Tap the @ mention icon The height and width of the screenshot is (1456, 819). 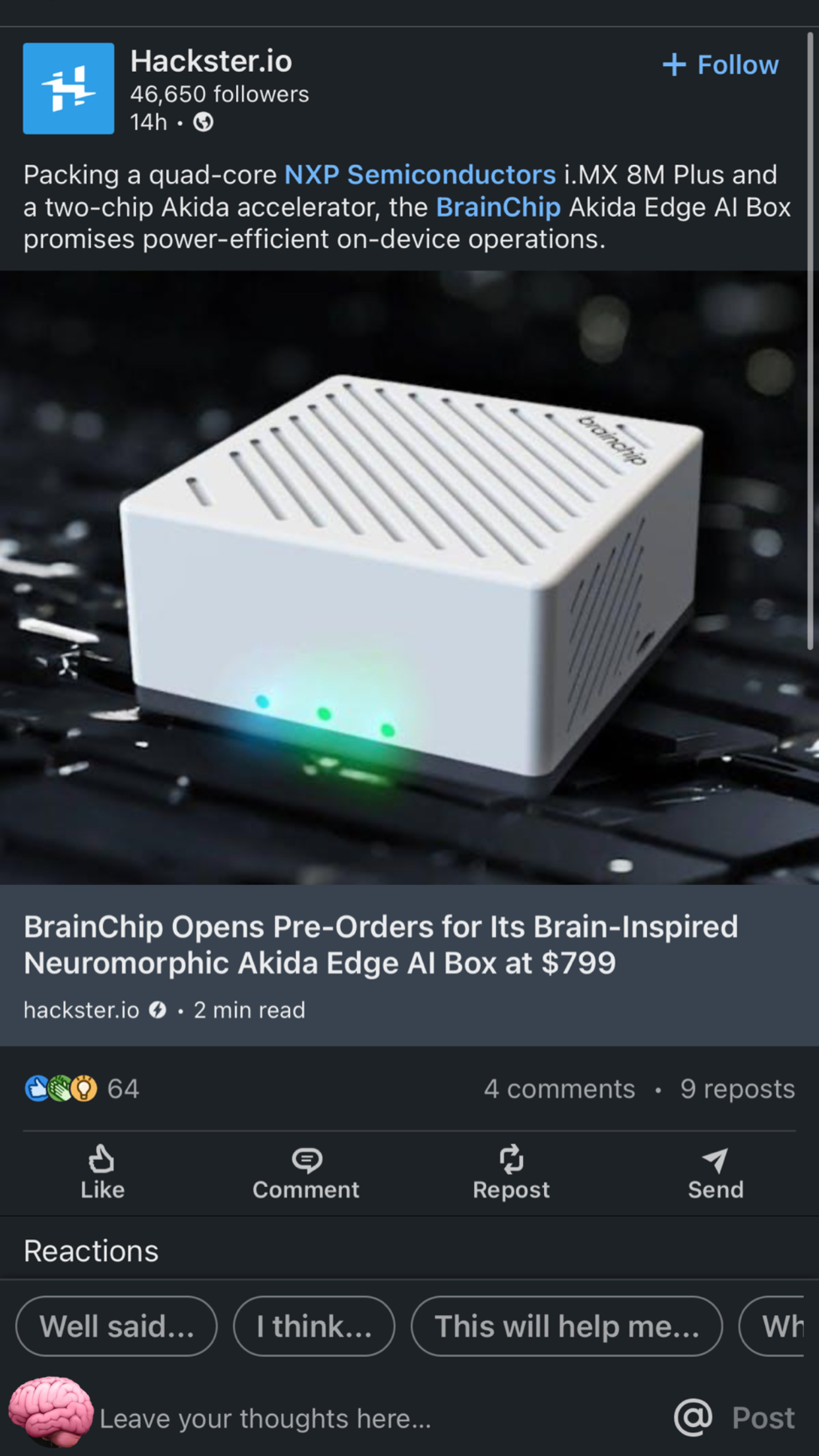693,1417
